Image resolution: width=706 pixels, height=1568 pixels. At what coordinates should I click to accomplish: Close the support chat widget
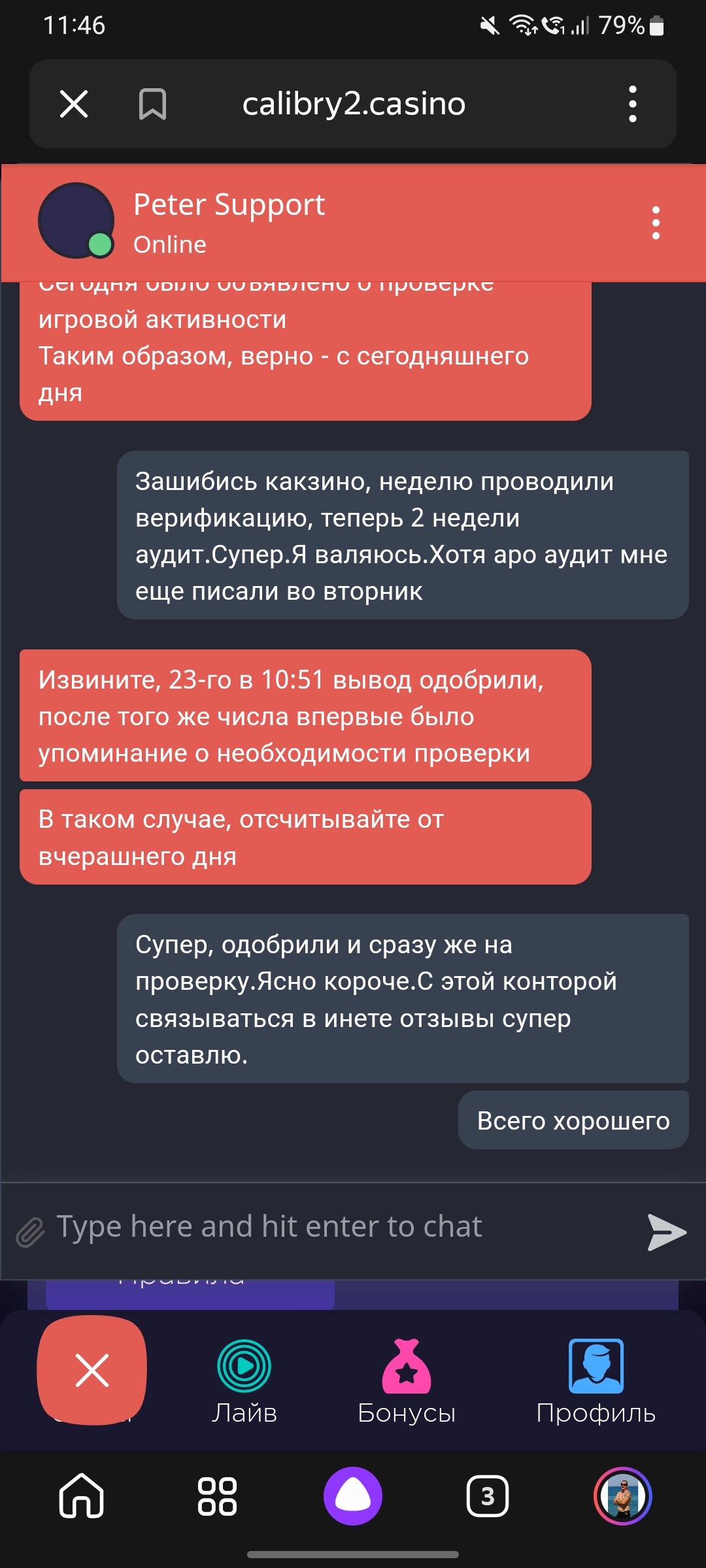point(92,1370)
